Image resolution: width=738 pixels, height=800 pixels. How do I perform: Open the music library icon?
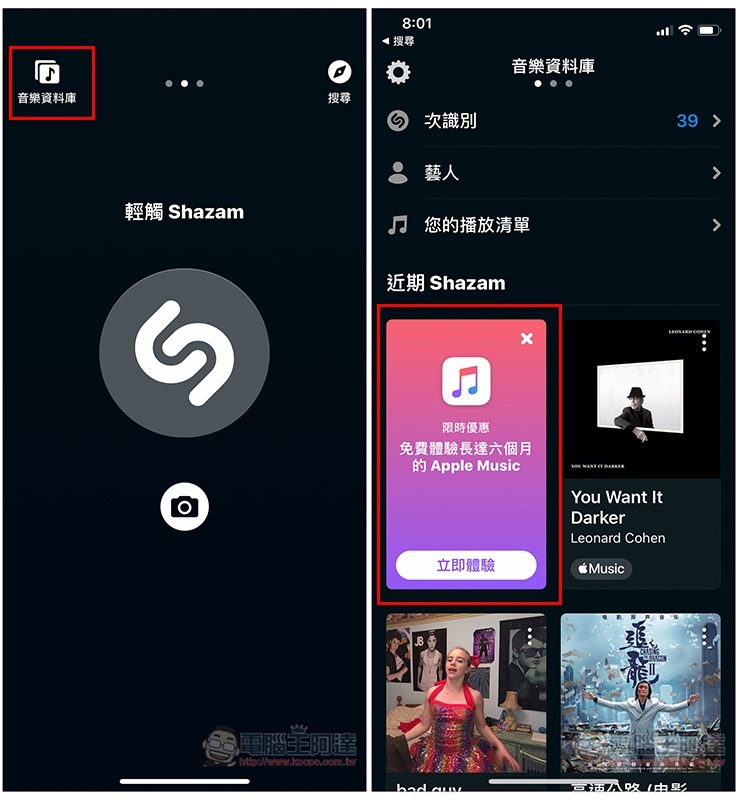coord(47,72)
